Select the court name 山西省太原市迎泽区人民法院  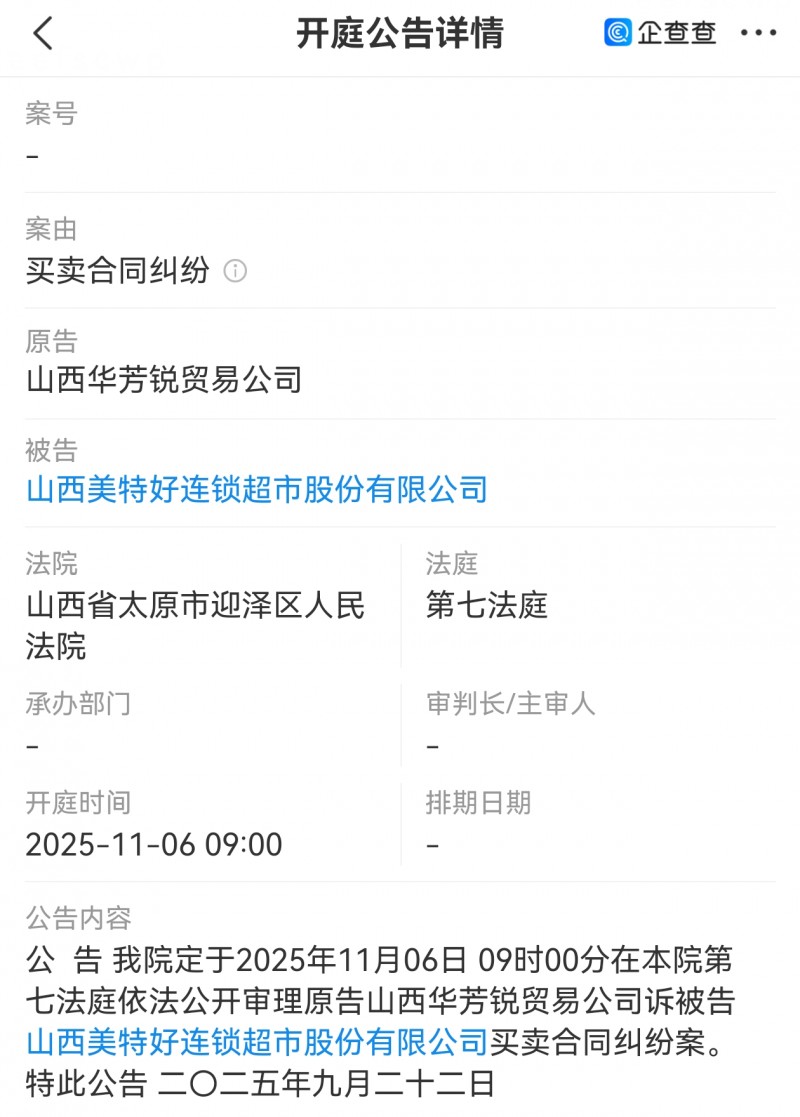tap(197, 625)
